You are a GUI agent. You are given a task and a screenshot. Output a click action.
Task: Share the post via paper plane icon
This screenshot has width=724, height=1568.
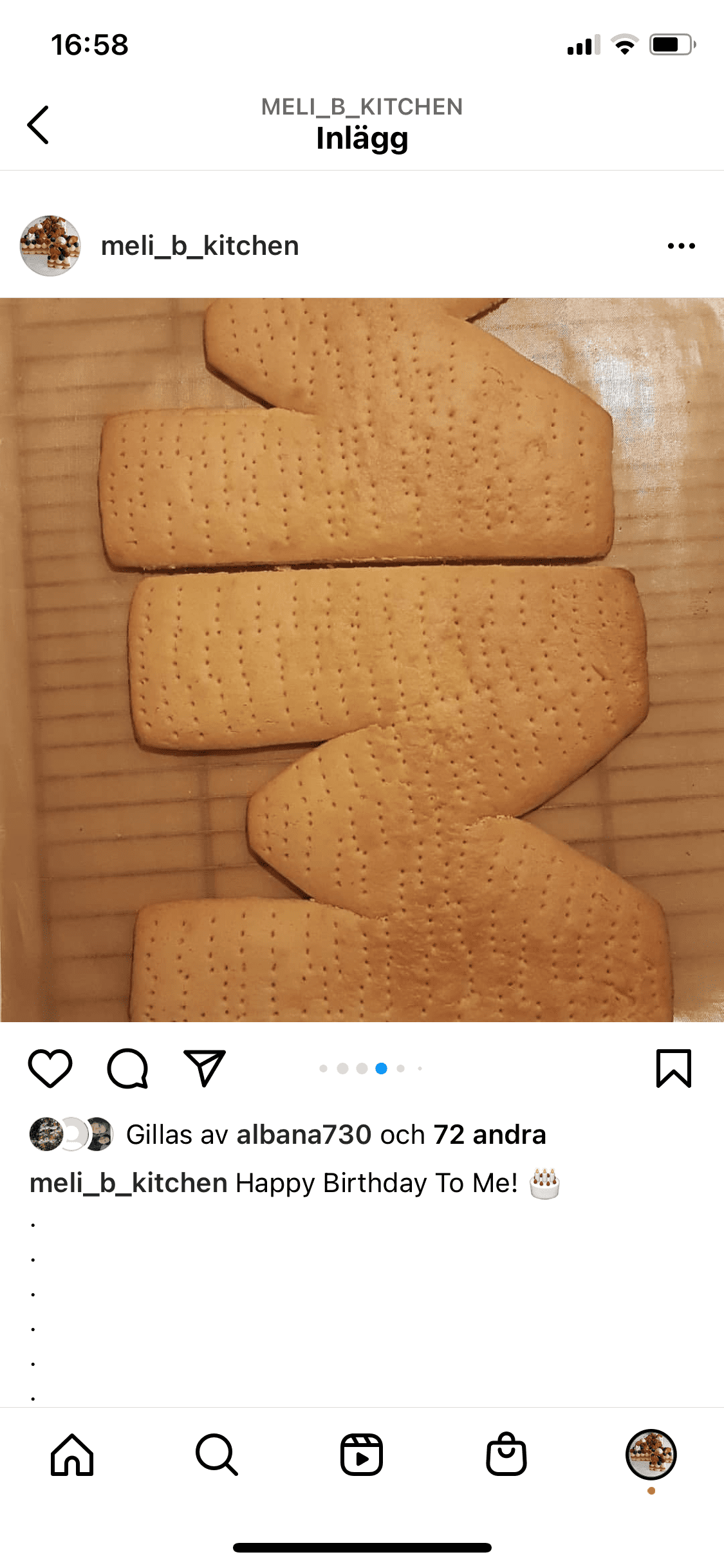pyautogui.click(x=205, y=1069)
